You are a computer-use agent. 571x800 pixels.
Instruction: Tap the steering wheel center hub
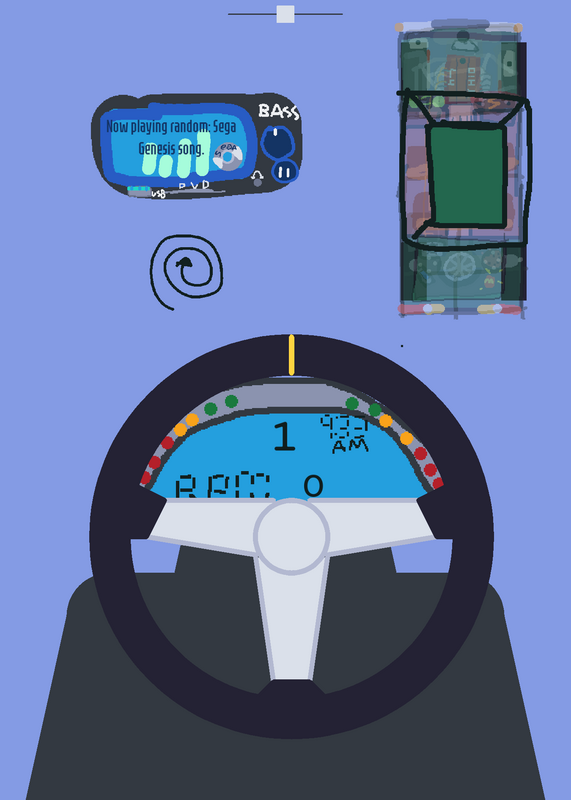(291, 537)
